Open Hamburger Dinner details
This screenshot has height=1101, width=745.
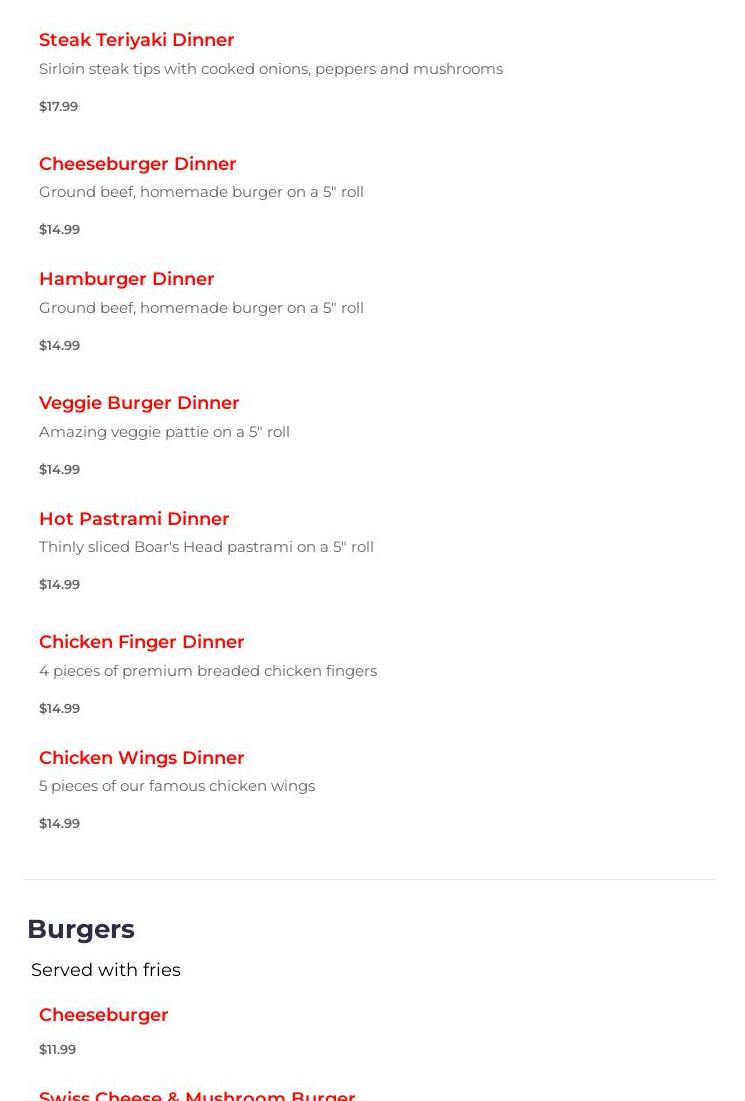126,279
